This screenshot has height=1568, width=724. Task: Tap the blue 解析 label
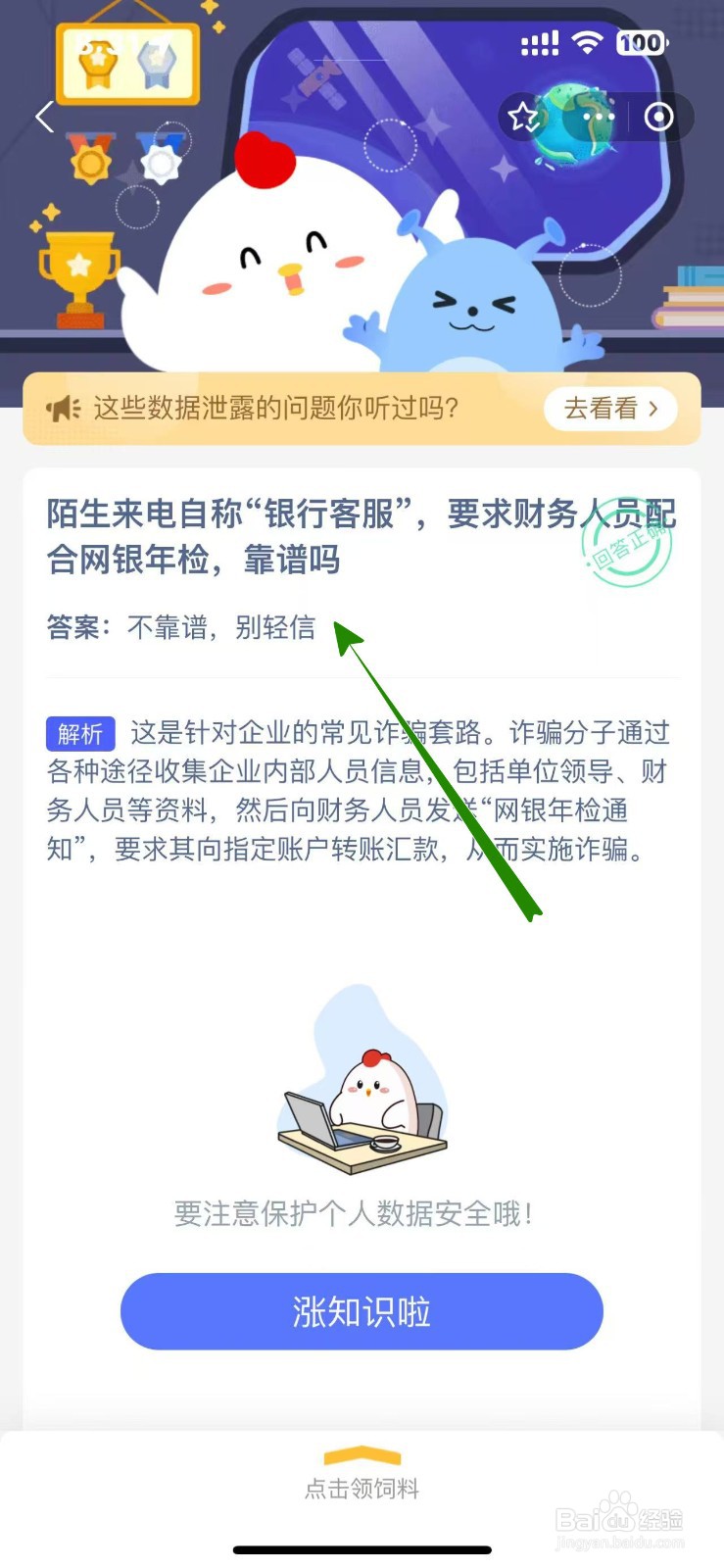[80, 733]
